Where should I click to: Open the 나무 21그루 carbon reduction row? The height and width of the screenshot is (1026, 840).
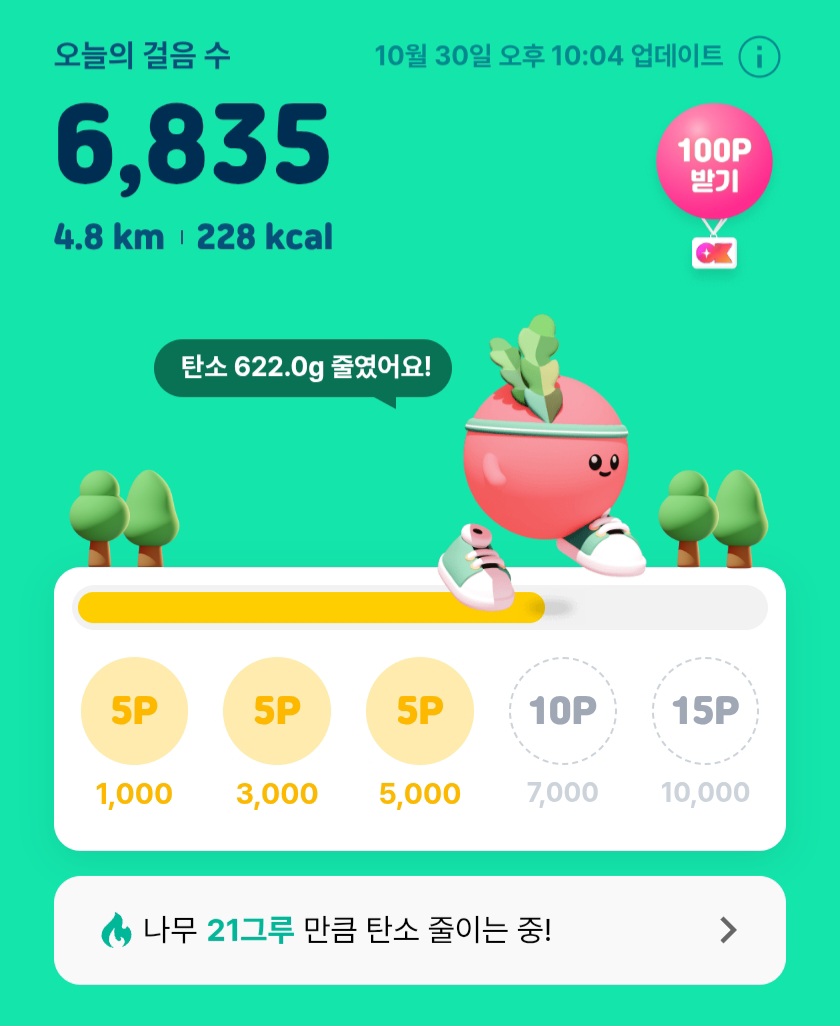(x=420, y=931)
